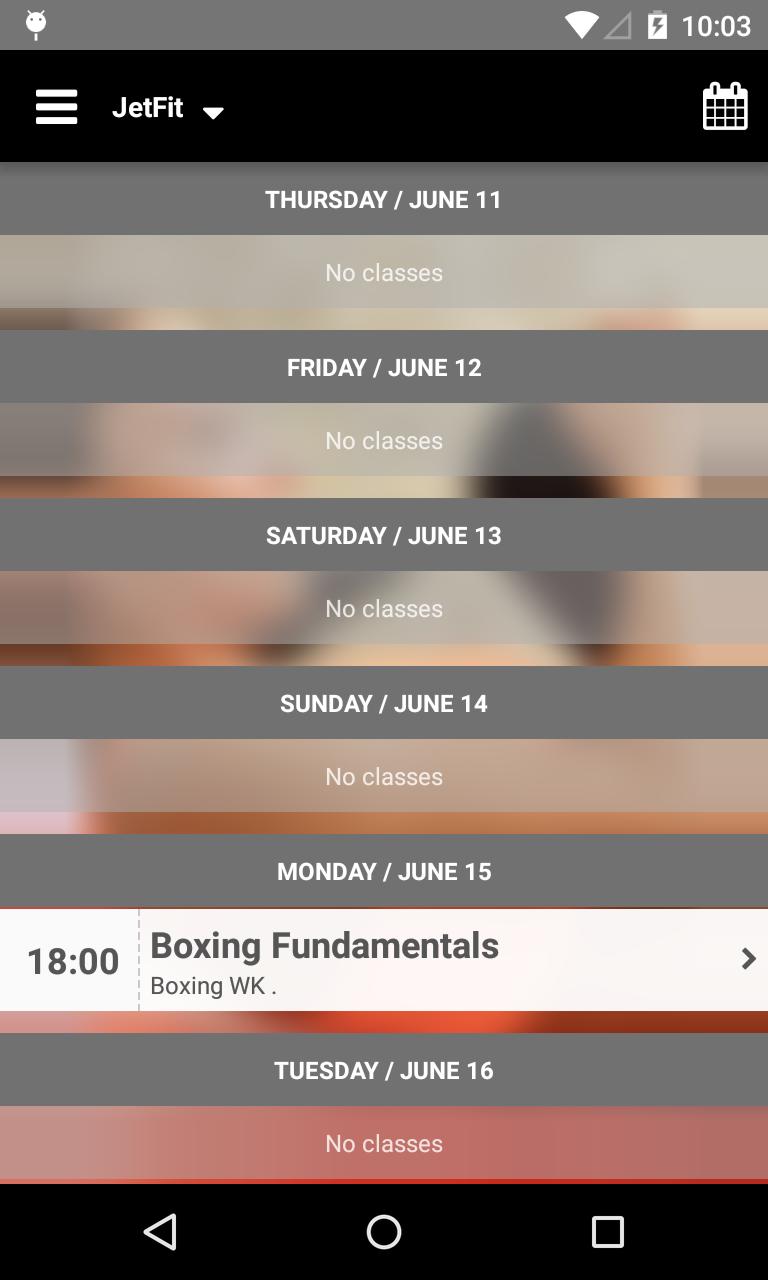
Task: Open the hamburger navigation menu
Action: pos(57,107)
